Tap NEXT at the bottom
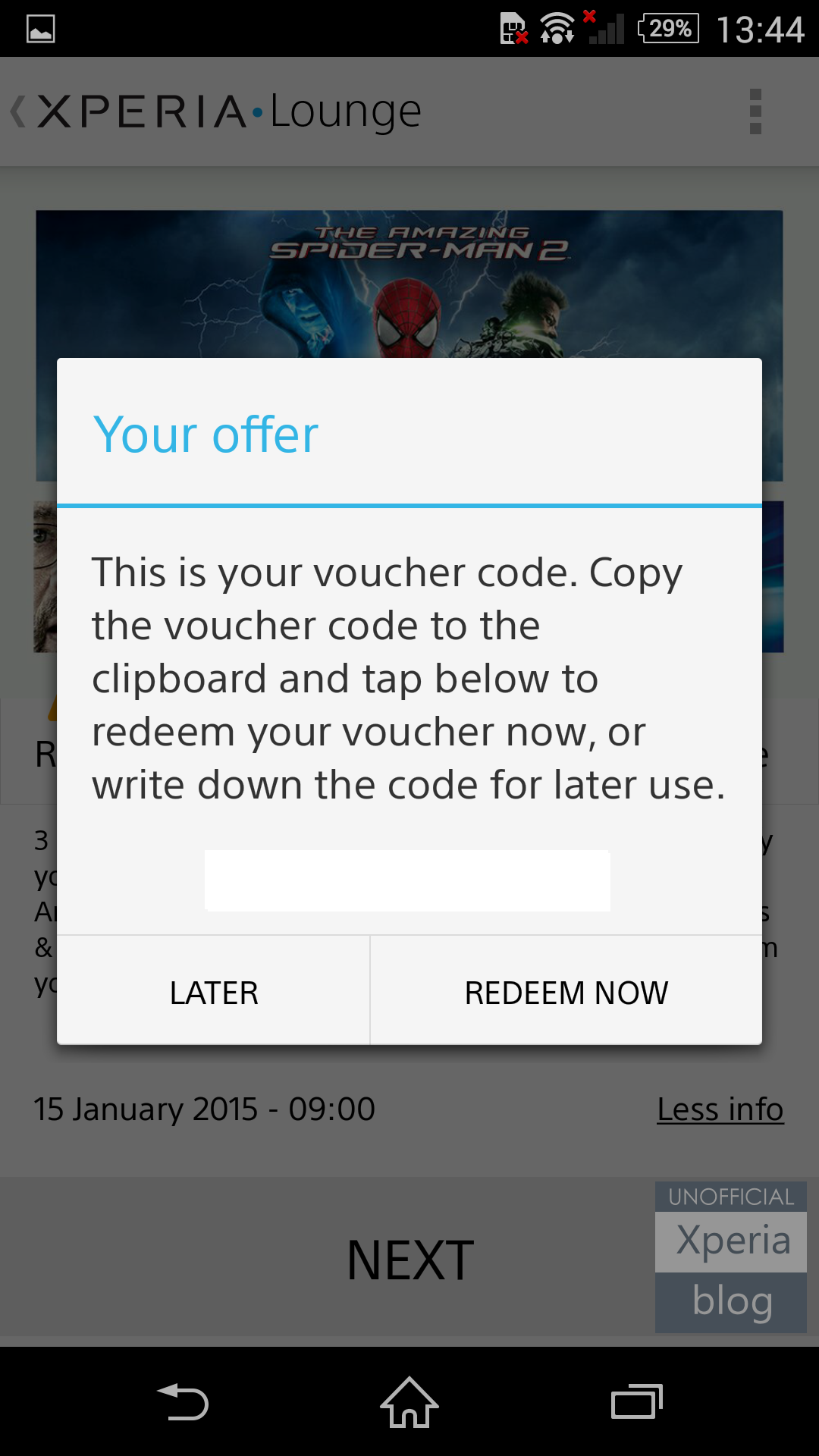This screenshot has width=819, height=1456. pyautogui.click(x=409, y=1260)
